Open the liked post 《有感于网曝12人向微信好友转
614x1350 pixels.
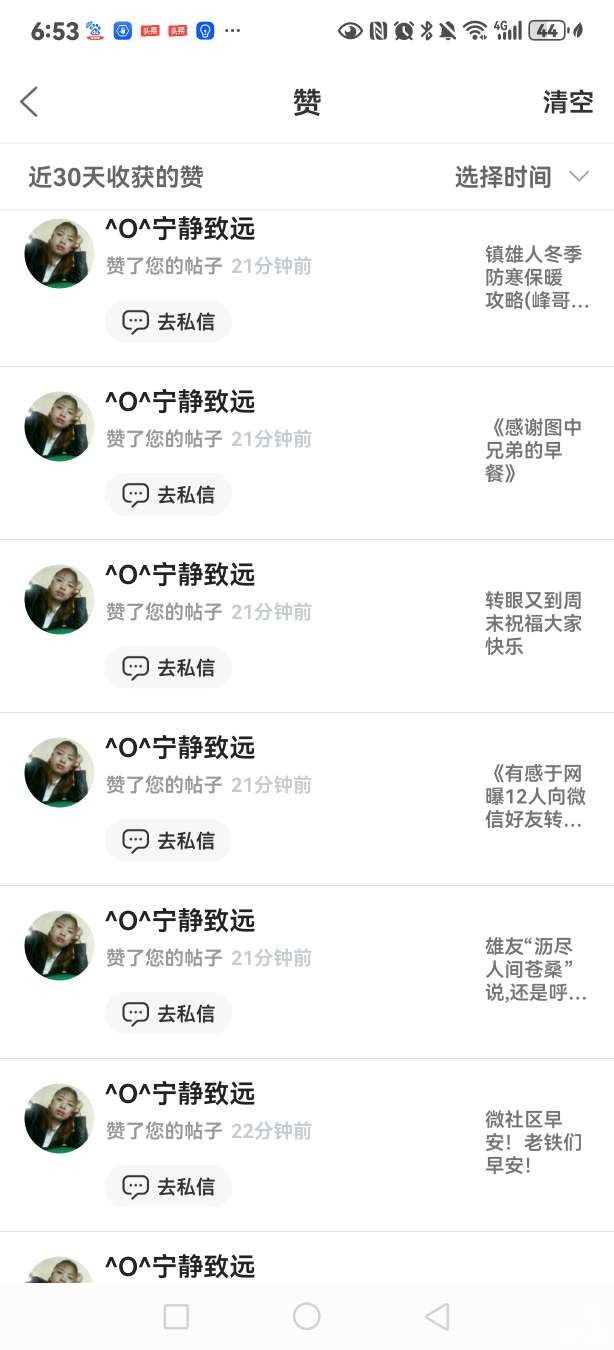(x=535, y=796)
